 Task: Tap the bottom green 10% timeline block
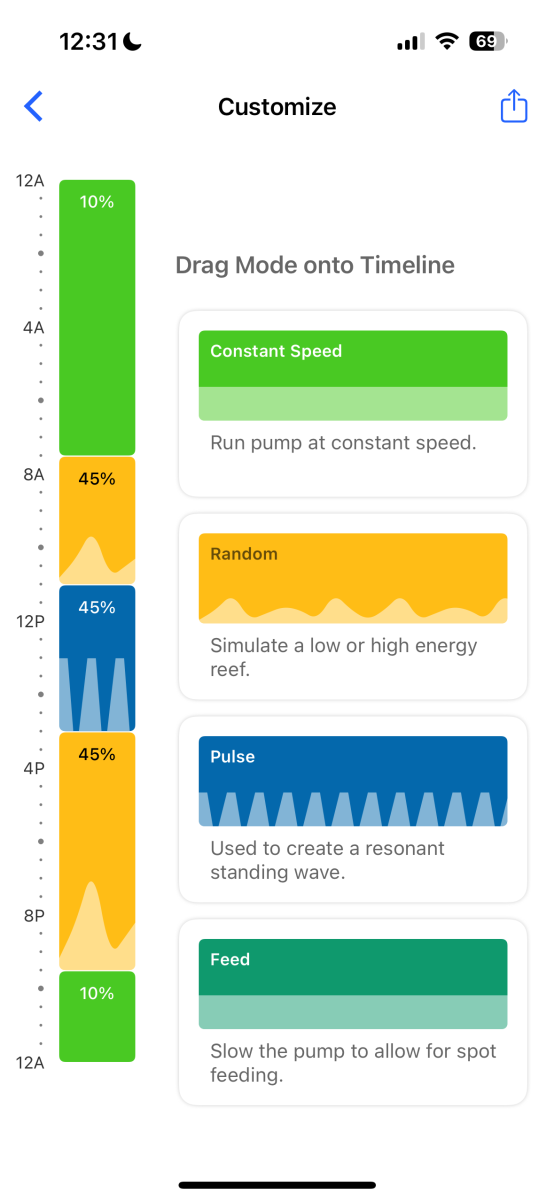coord(97,1016)
